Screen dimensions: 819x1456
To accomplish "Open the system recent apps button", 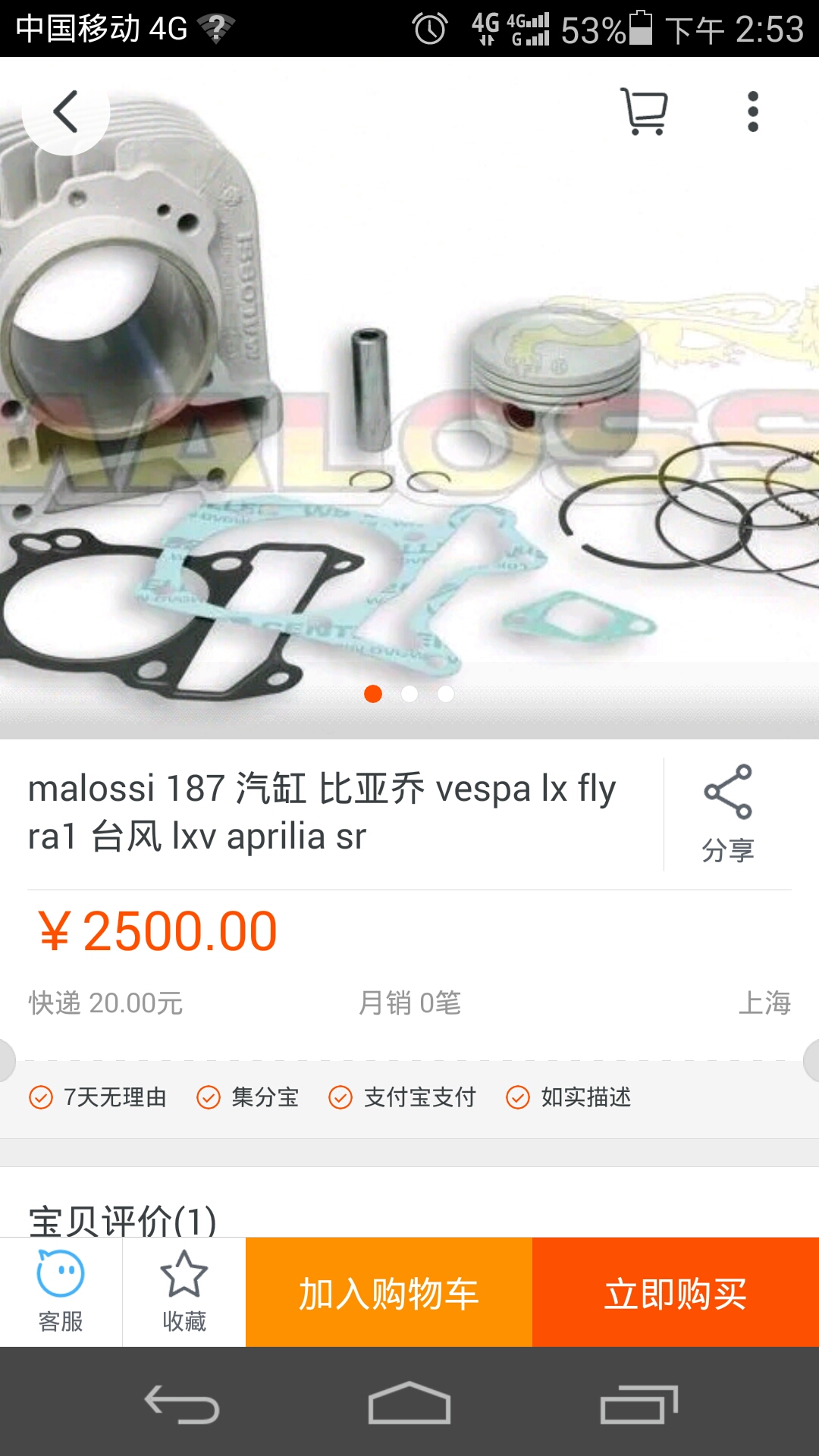I will [639, 1403].
